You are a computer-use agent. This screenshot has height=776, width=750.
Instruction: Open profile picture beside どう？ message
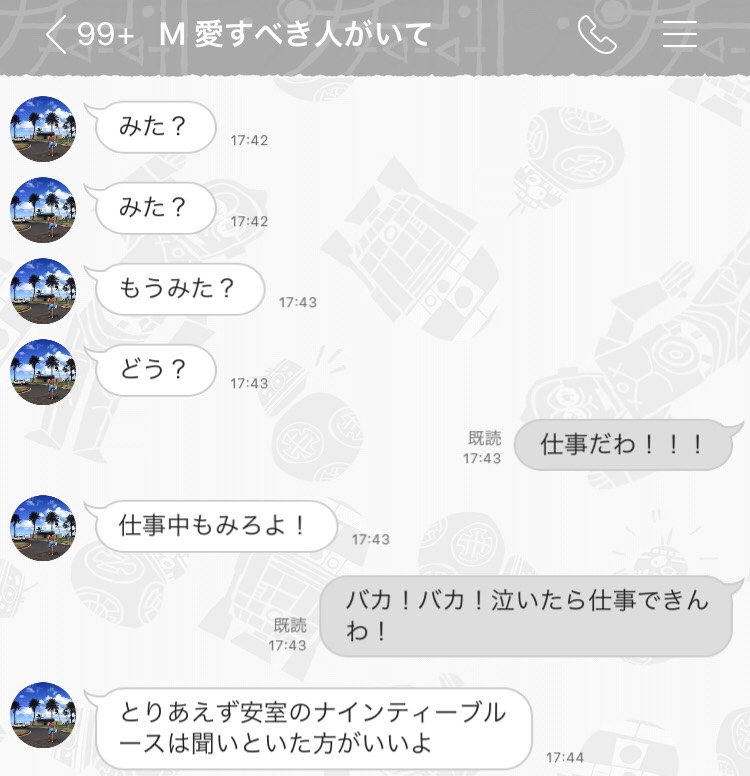[x=43, y=371]
